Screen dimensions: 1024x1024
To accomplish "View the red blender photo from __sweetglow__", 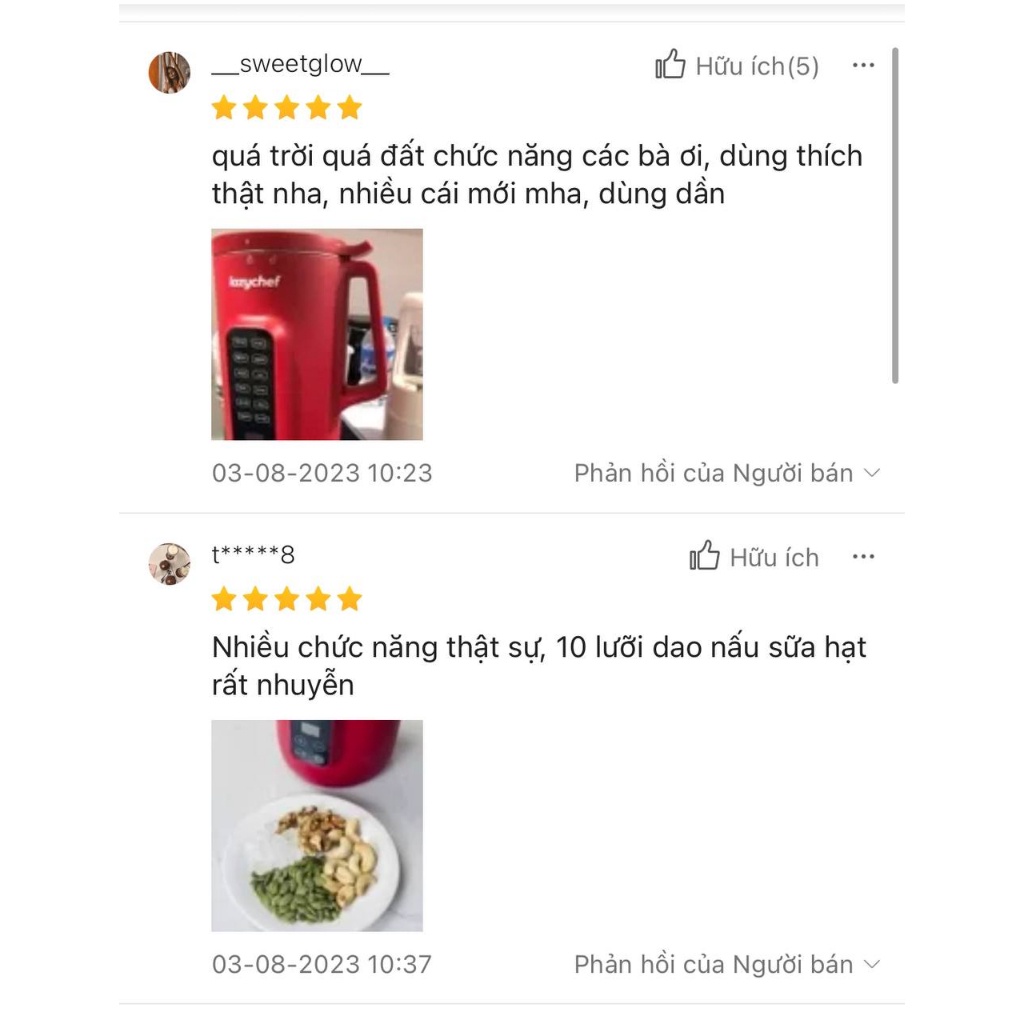I will [317, 334].
